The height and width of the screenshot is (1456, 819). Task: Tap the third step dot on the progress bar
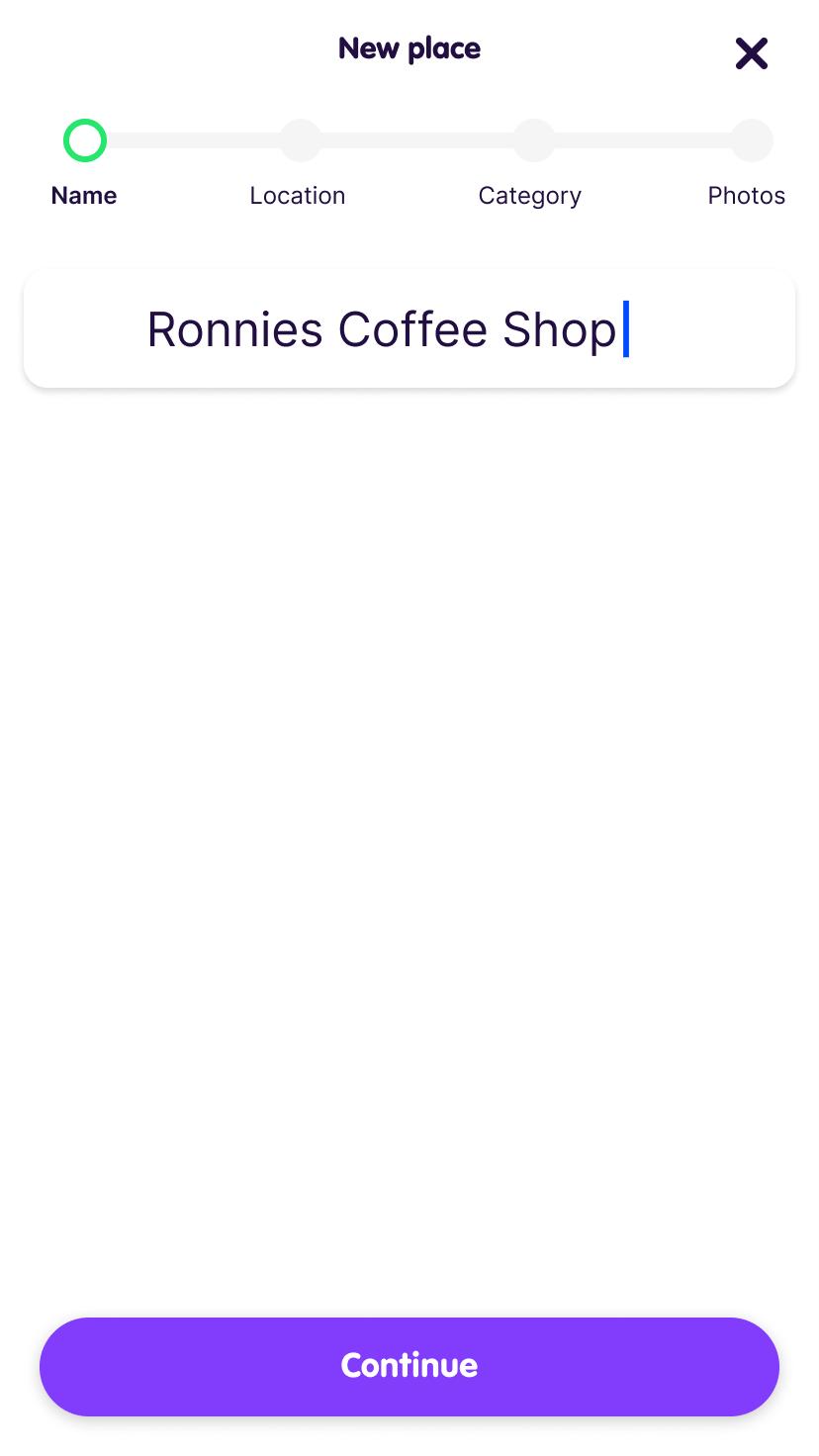tap(533, 139)
